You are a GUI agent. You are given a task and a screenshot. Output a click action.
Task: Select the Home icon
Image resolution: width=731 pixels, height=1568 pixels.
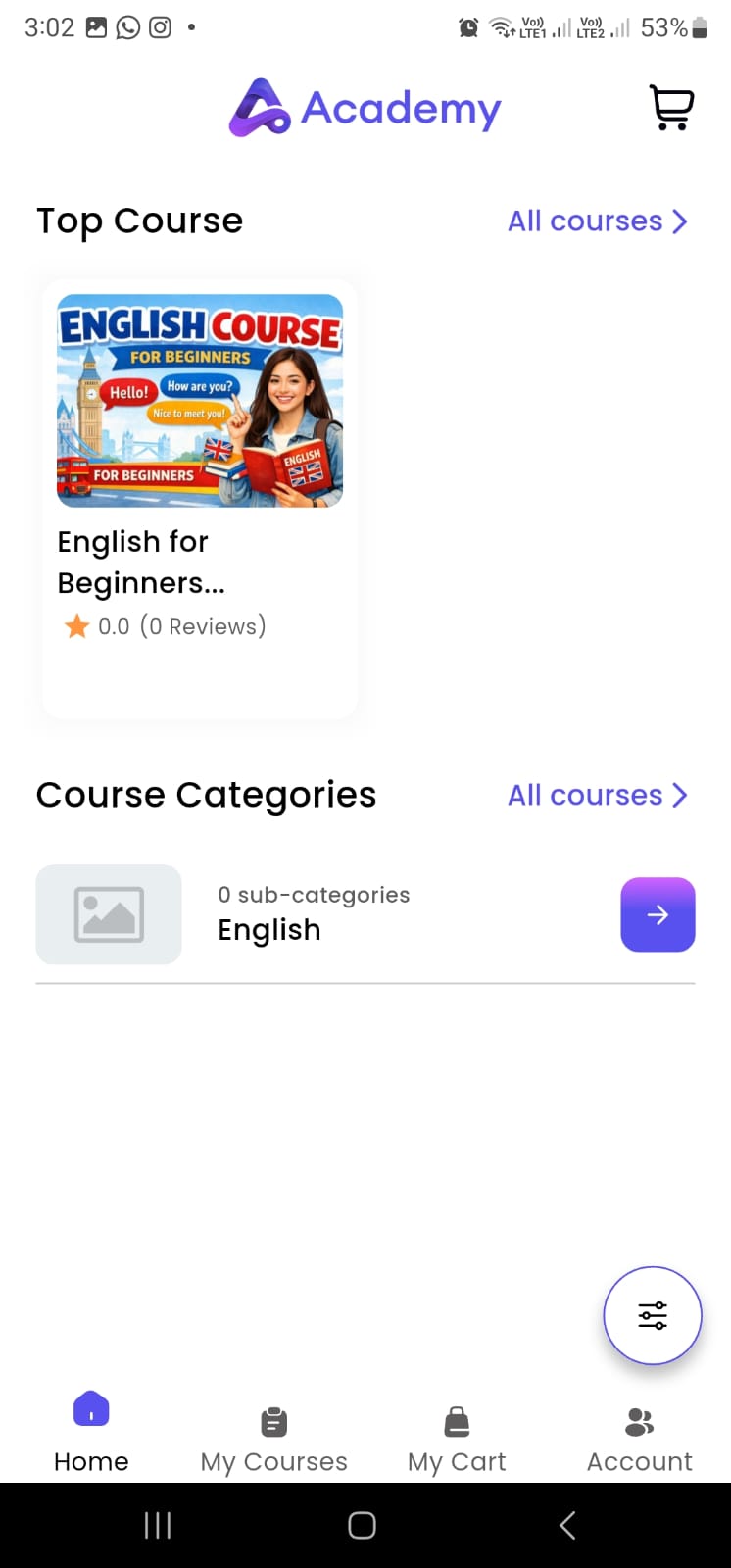pyautogui.click(x=90, y=1407)
